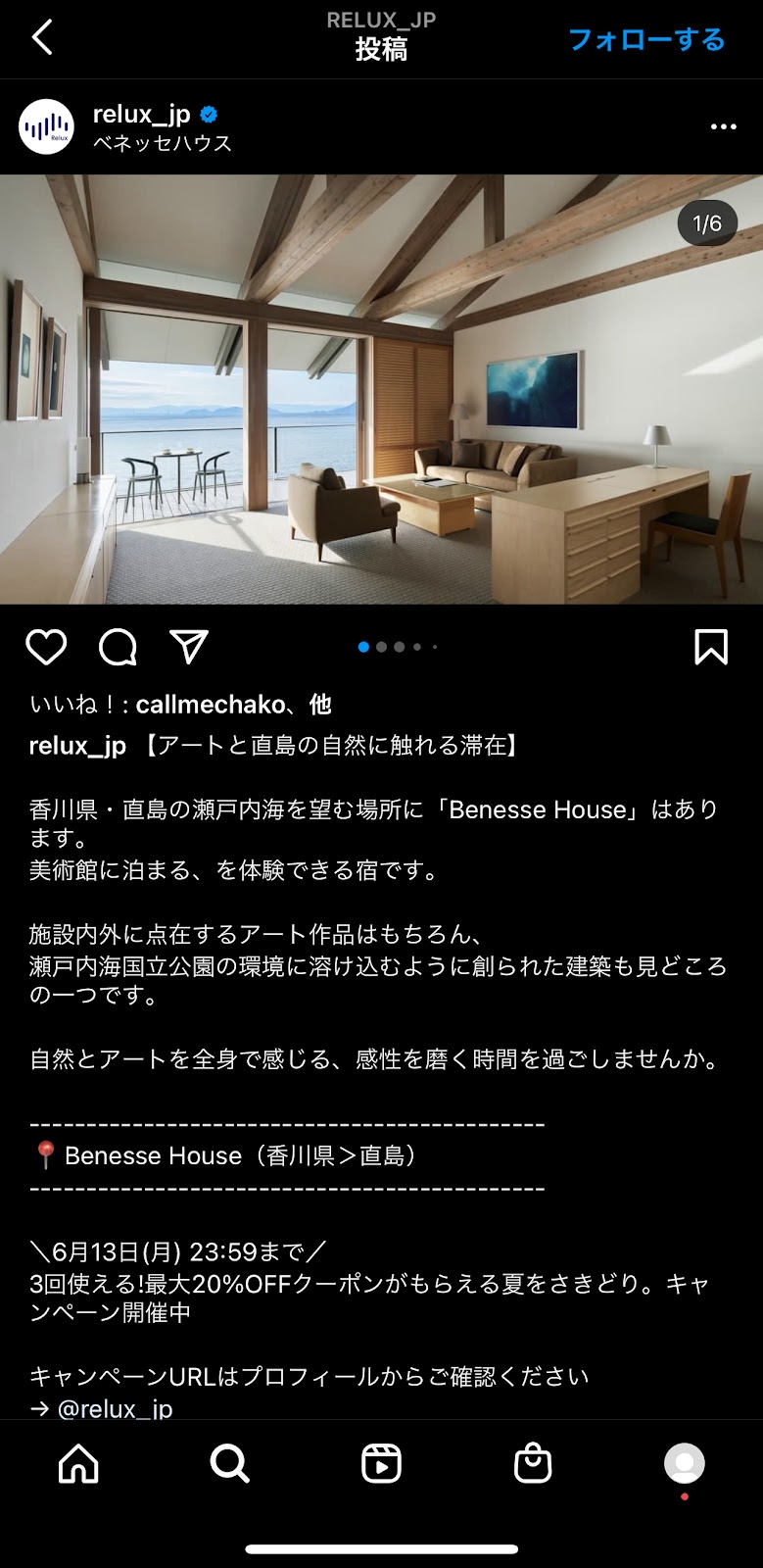This screenshot has width=763, height=1568.
Task: Switch to the Reels tab
Action: tap(381, 1464)
